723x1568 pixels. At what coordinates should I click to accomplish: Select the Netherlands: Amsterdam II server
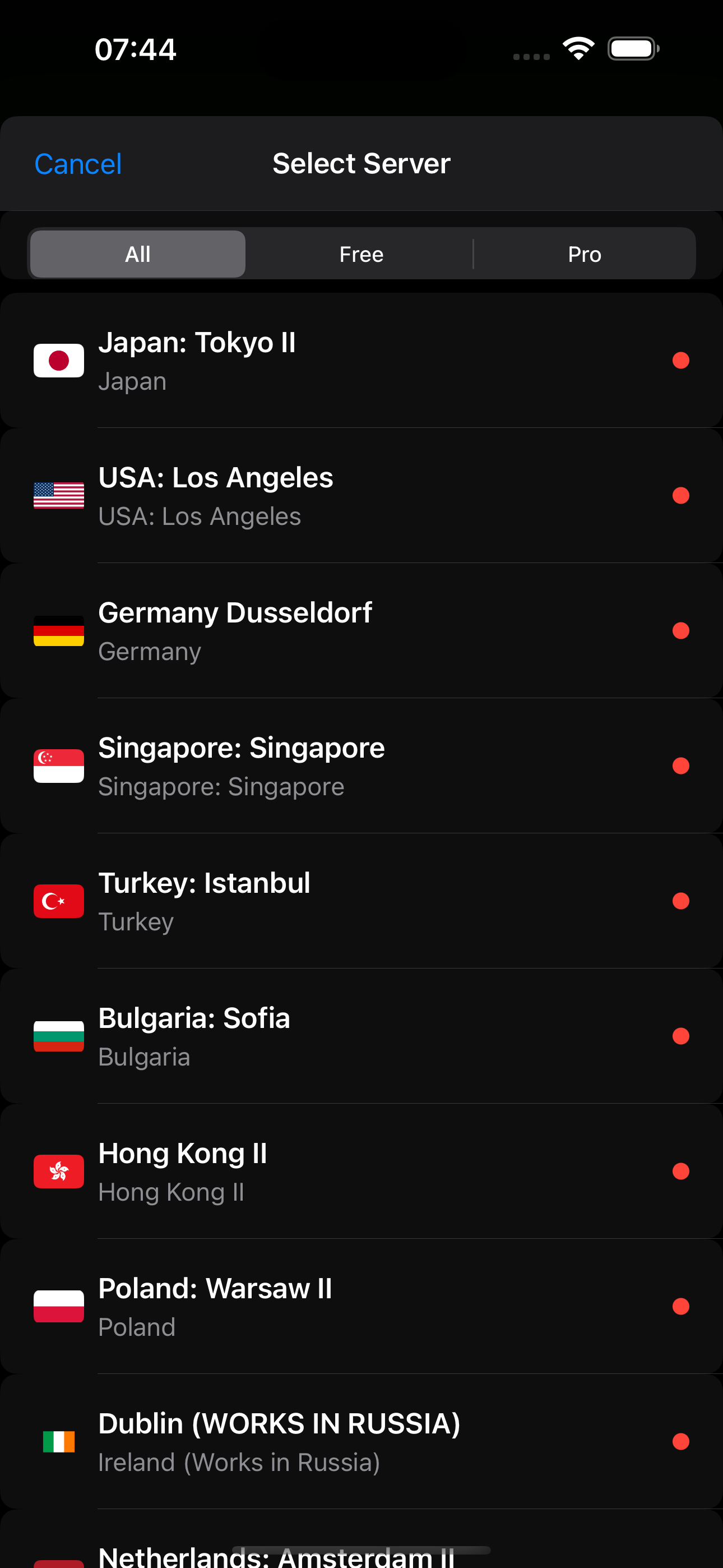coord(276,1556)
